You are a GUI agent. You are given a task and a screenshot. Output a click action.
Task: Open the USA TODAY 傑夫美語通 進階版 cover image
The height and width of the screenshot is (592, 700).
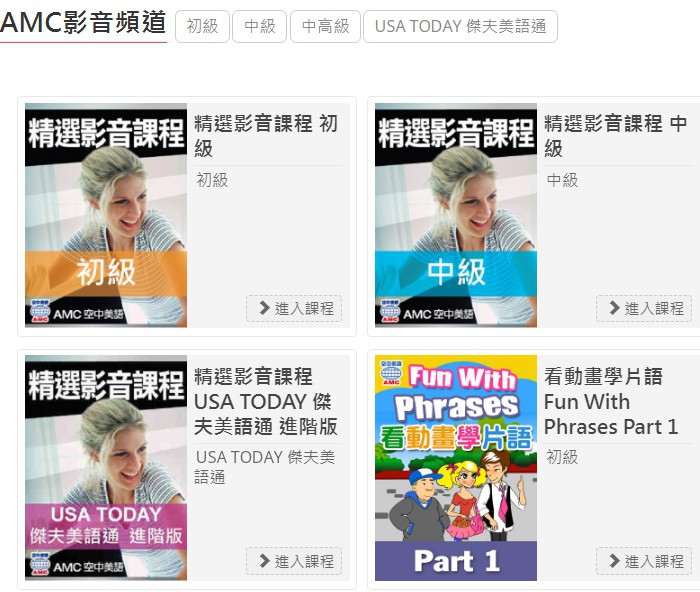pos(106,468)
